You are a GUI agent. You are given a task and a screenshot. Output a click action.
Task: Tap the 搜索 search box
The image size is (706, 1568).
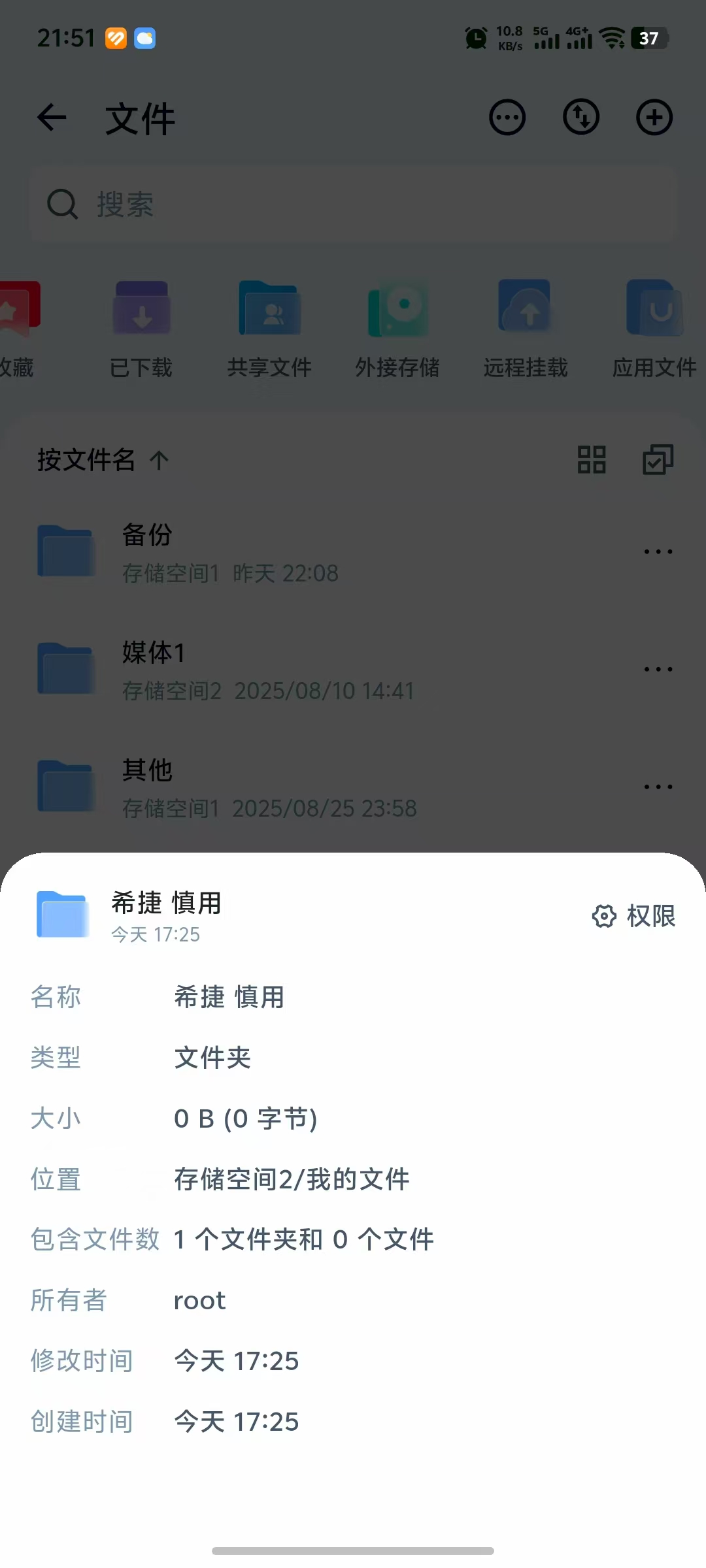(x=353, y=204)
